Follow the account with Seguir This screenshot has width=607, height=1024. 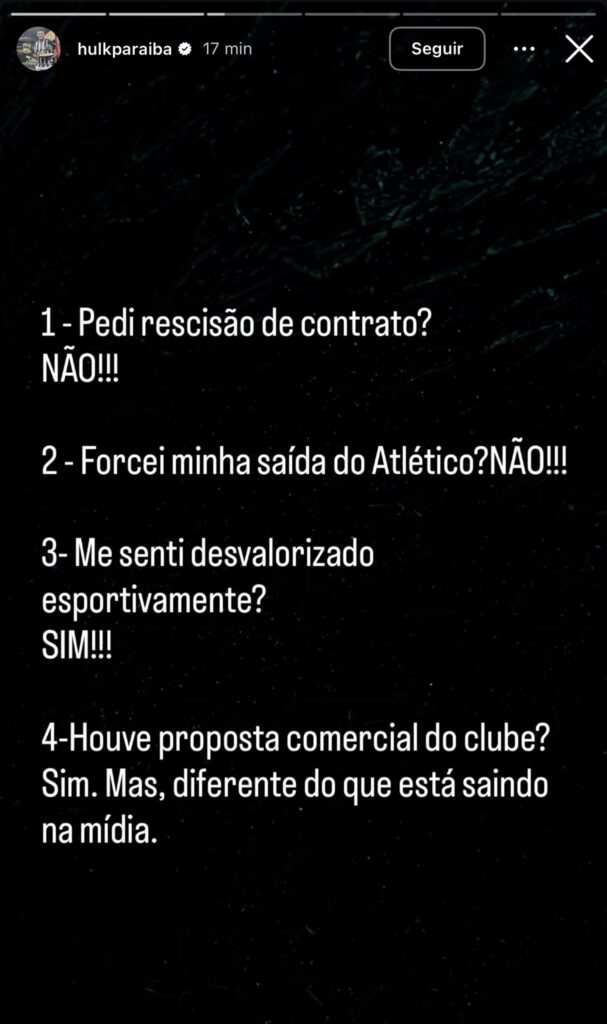coord(437,48)
